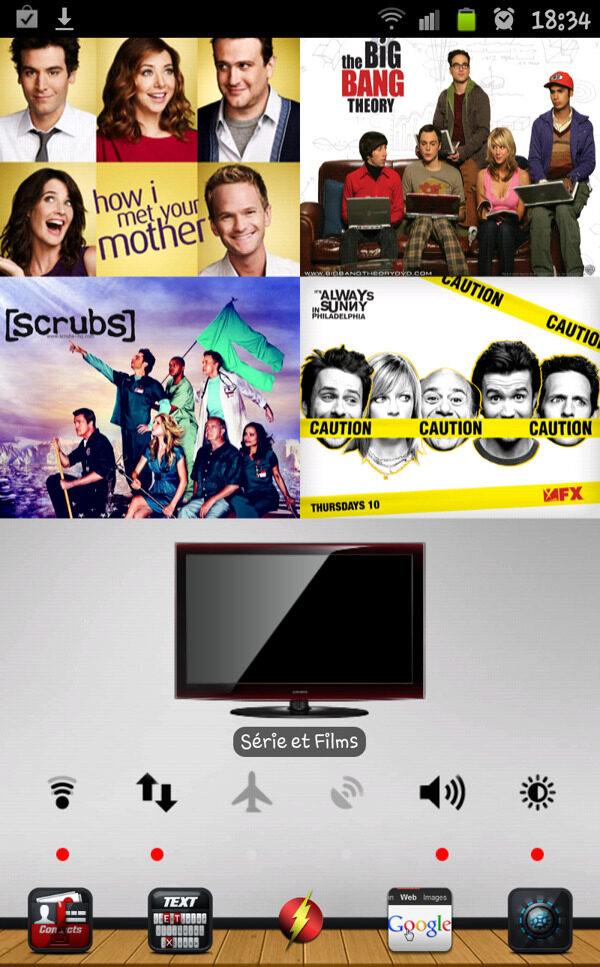Launch Google web search

tap(420, 919)
